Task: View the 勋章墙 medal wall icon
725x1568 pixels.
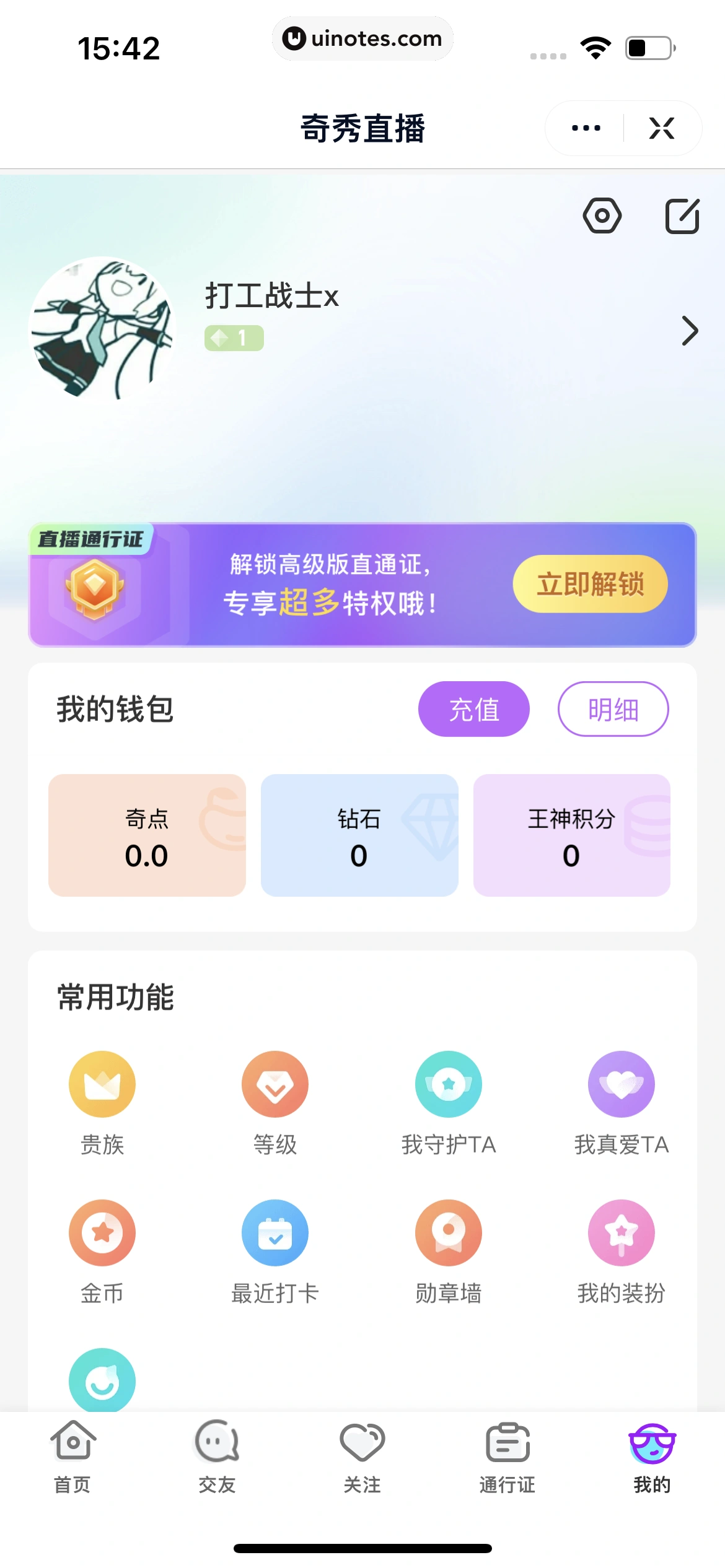Action: coord(448,1232)
